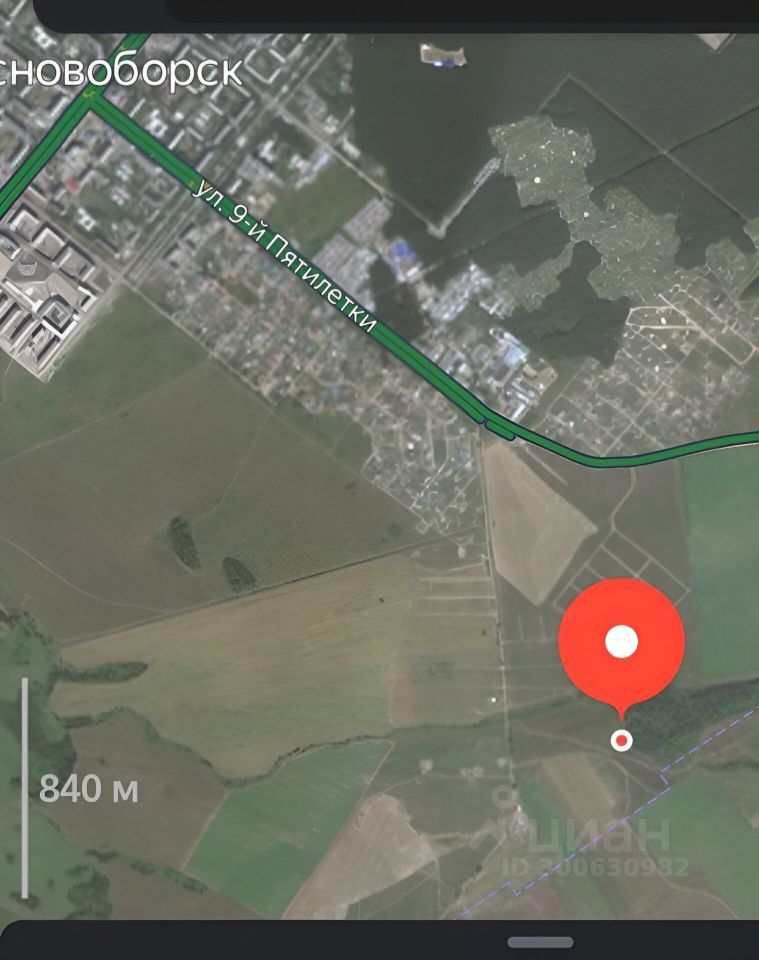
Task: Tap the red location pin on the map
Action: (621, 642)
